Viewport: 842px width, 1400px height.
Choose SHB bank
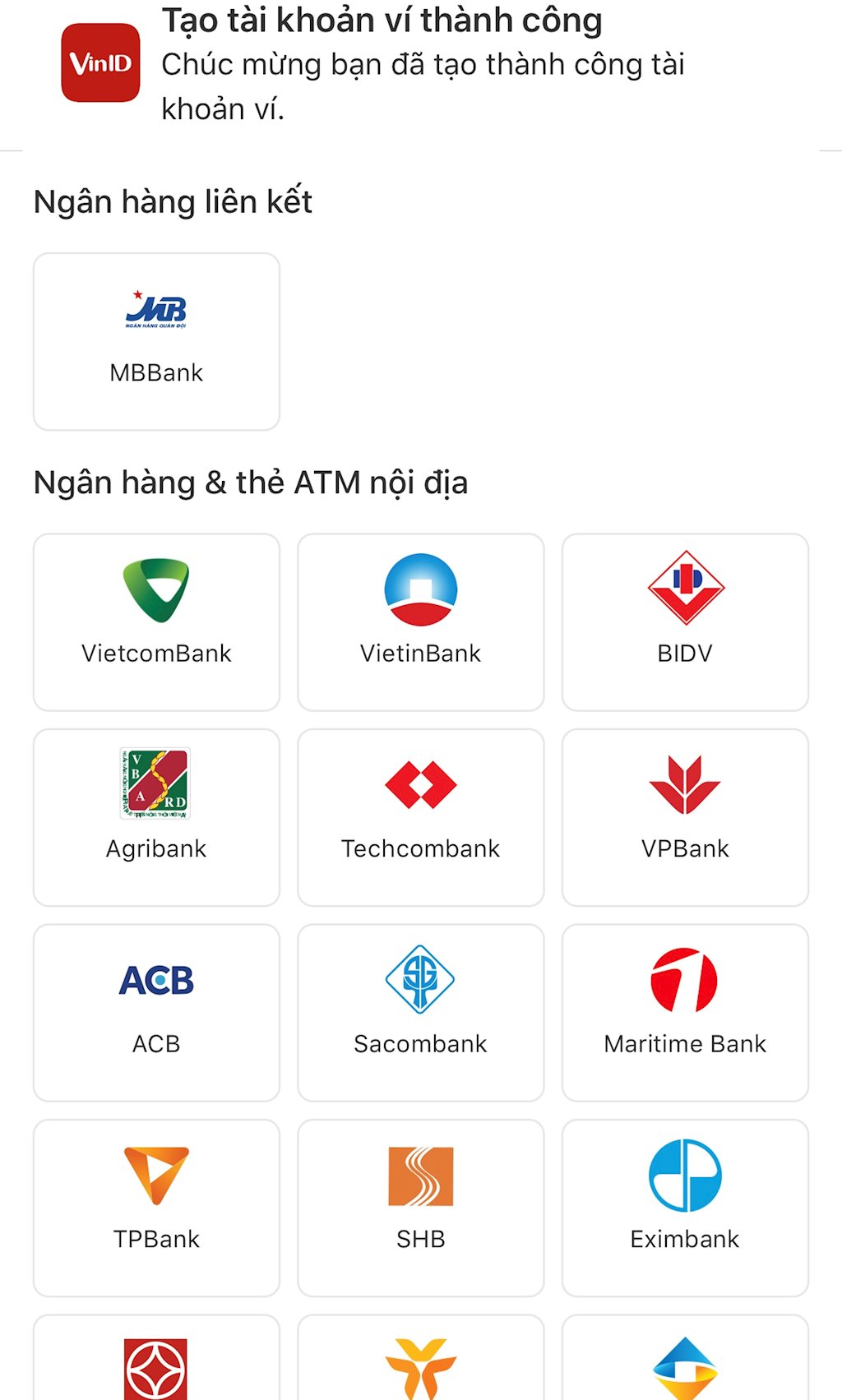420,1208
